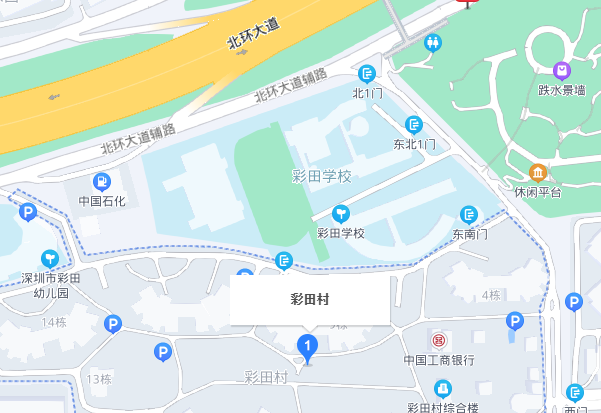Select the 休闲平台 marker
This screenshot has width=601, height=413.
point(538,173)
